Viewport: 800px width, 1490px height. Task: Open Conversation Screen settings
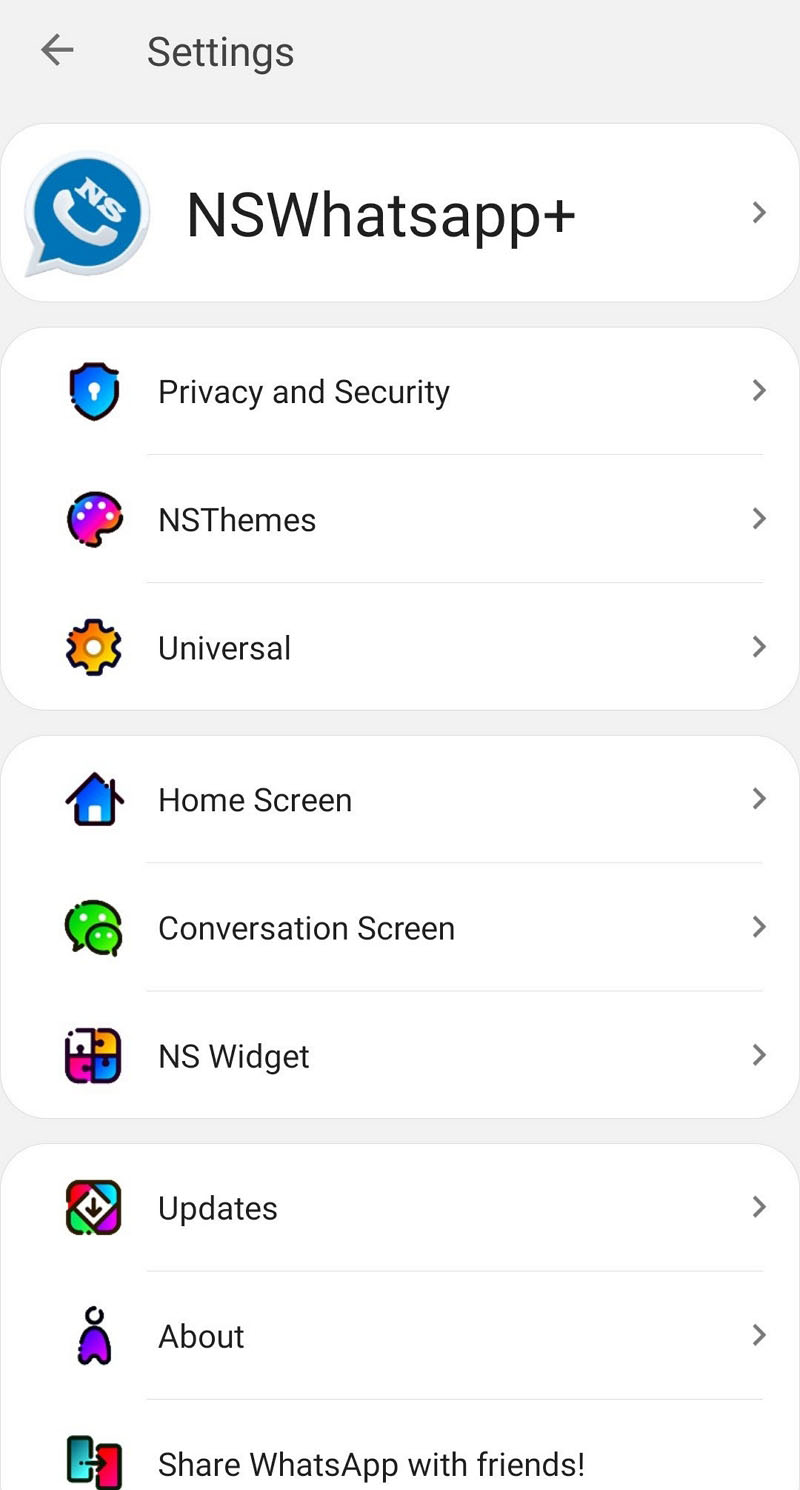[400, 928]
